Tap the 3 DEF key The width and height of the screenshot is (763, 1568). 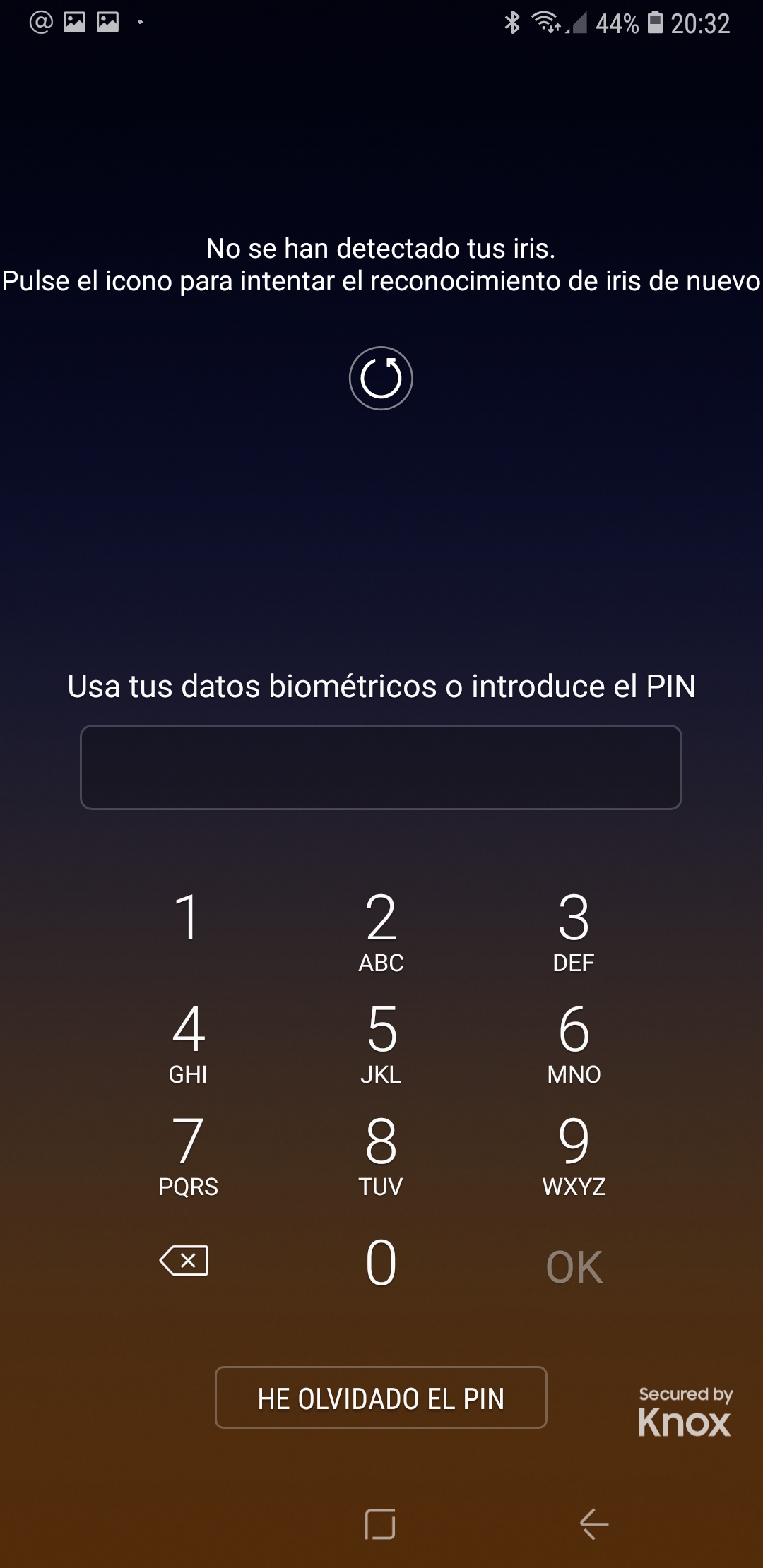tap(574, 931)
